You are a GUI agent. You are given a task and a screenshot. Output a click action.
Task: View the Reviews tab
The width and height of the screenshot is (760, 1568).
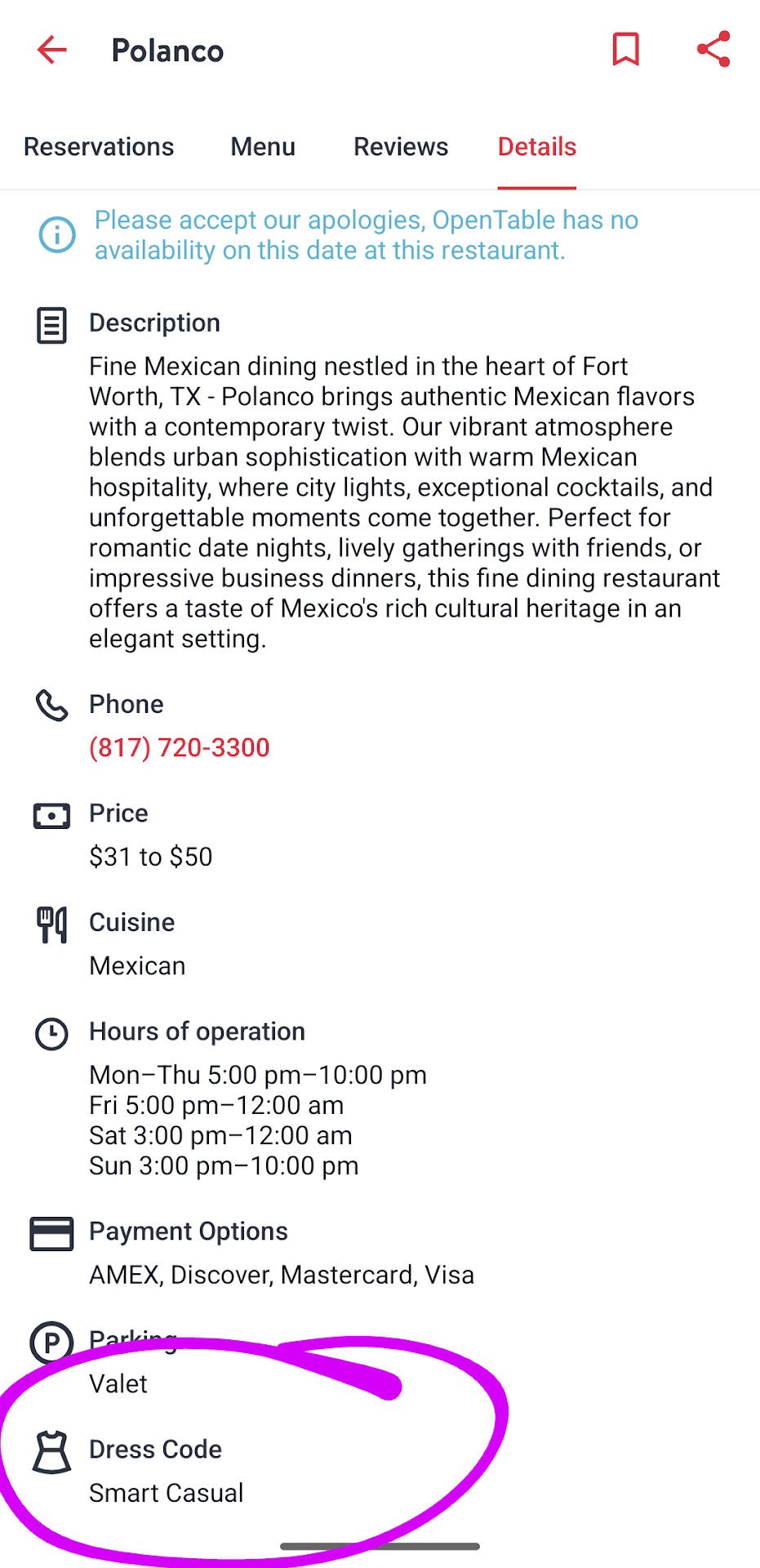click(401, 147)
